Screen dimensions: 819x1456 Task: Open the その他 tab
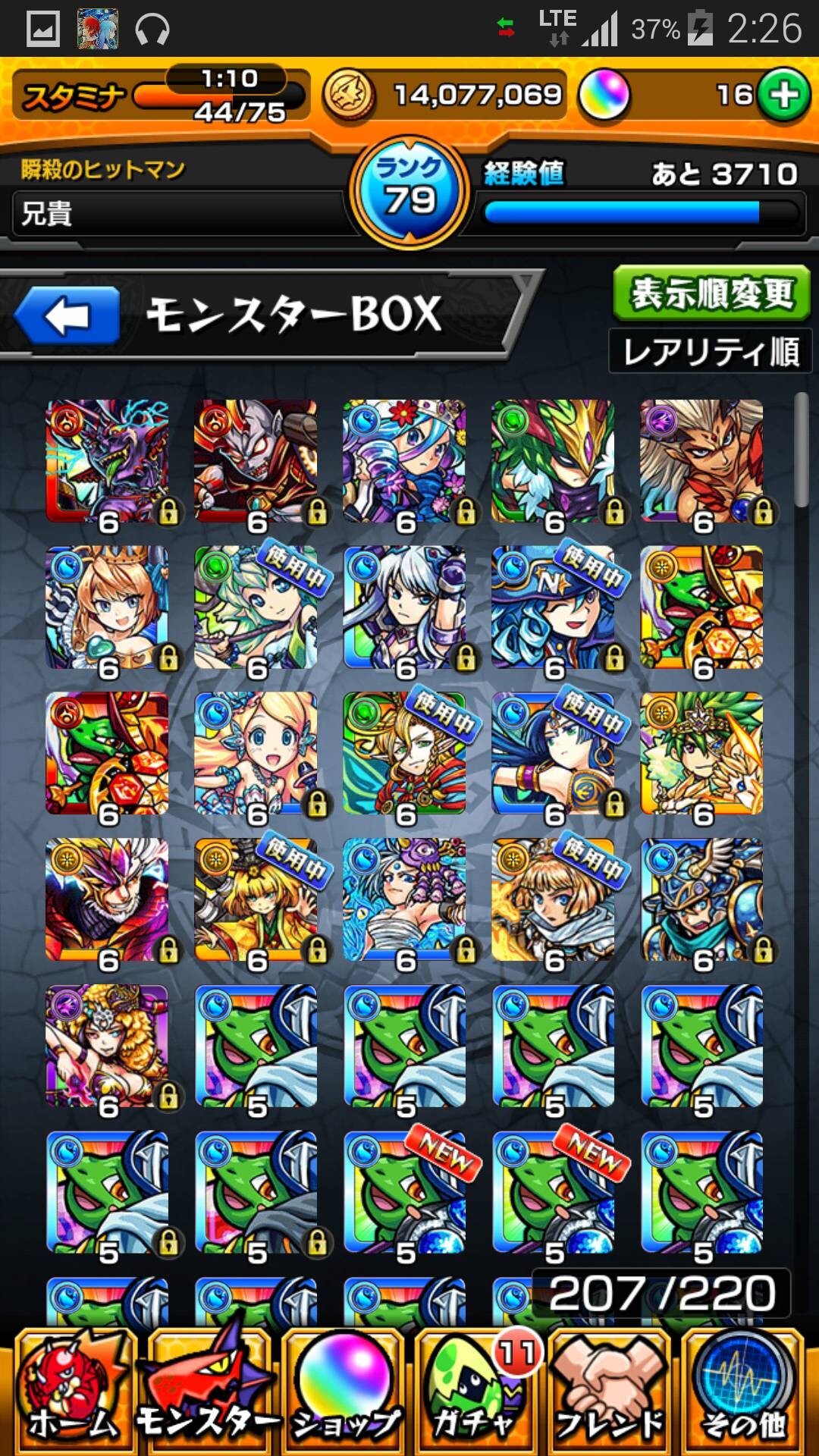coord(743,1391)
